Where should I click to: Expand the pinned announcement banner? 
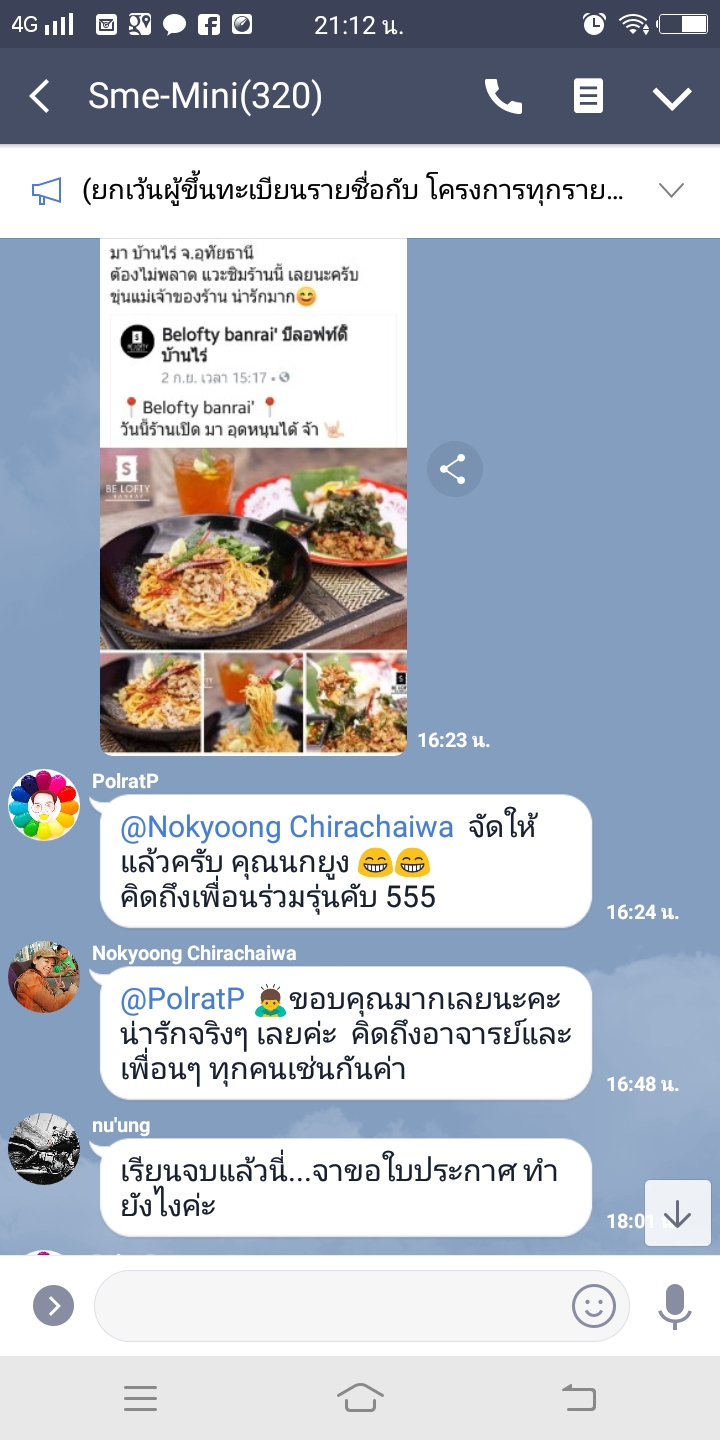[671, 190]
